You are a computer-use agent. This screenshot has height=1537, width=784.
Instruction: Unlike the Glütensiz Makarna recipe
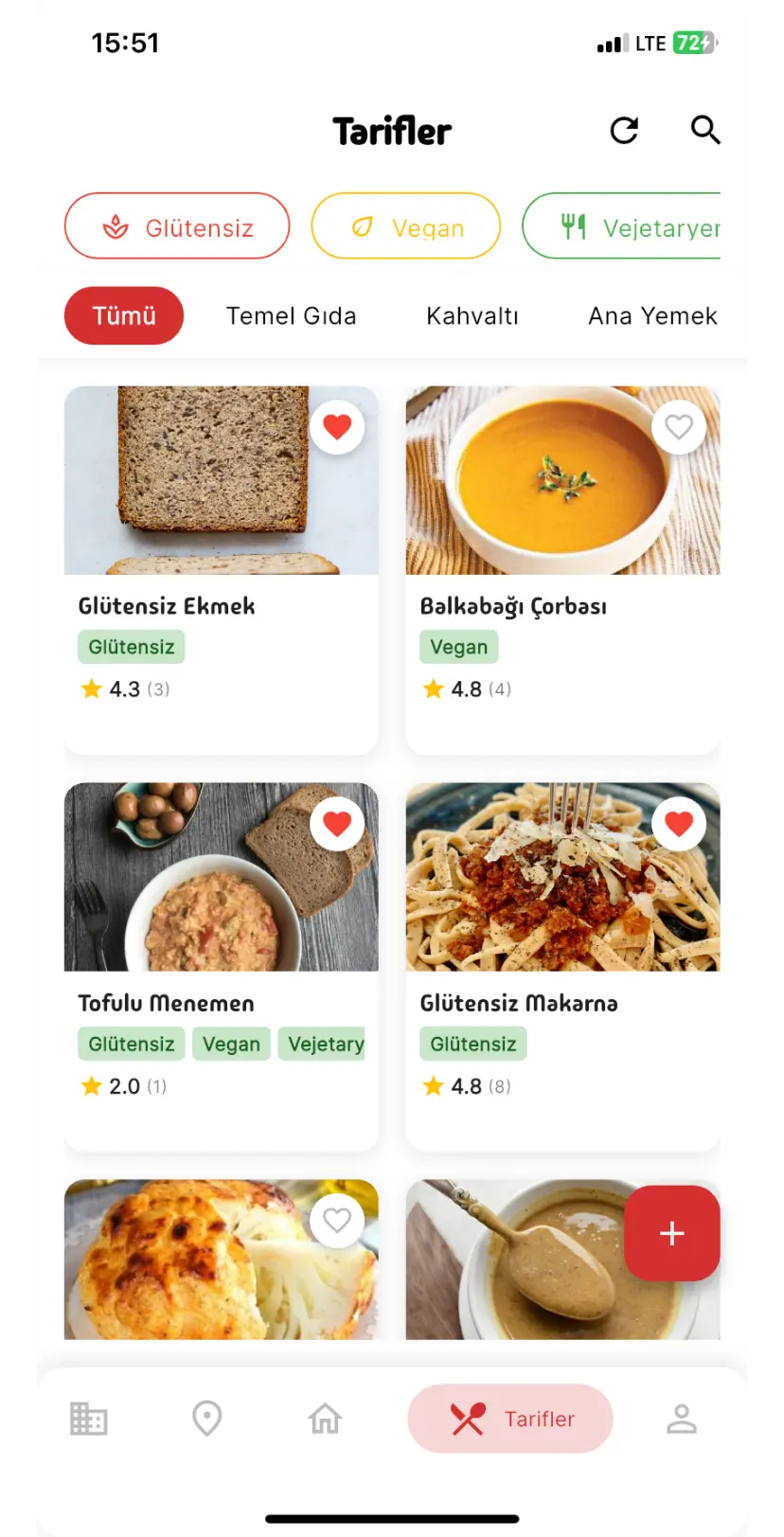679,824
